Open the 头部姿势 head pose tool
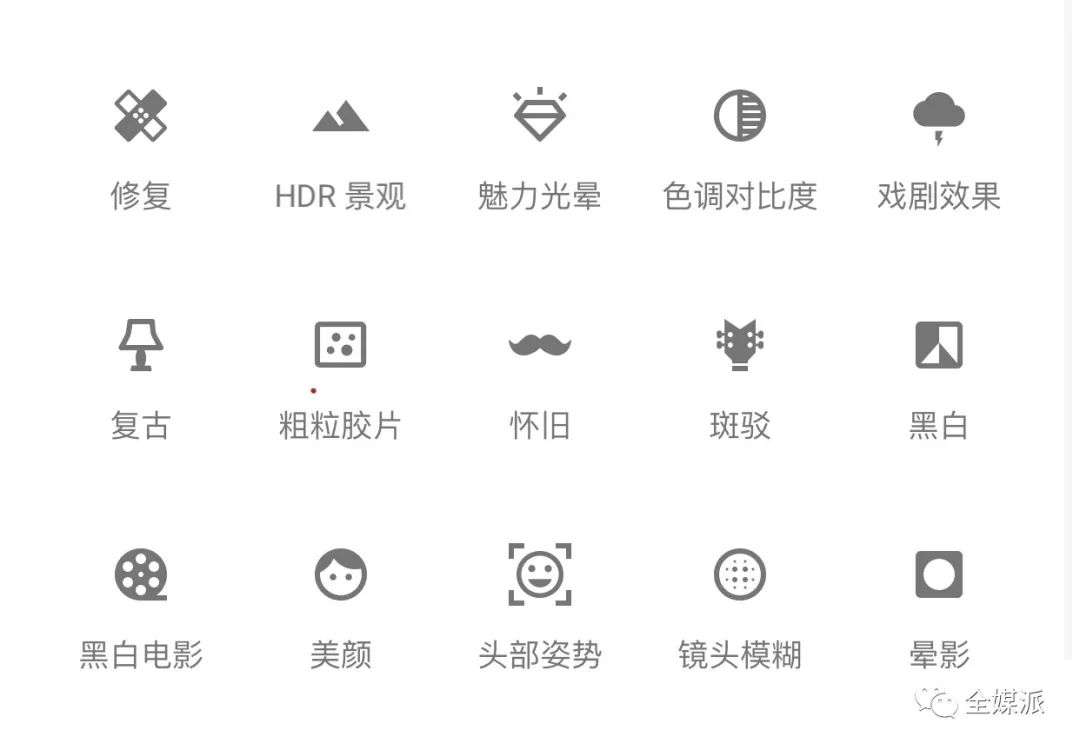This screenshot has width=1080, height=750. click(x=540, y=575)
